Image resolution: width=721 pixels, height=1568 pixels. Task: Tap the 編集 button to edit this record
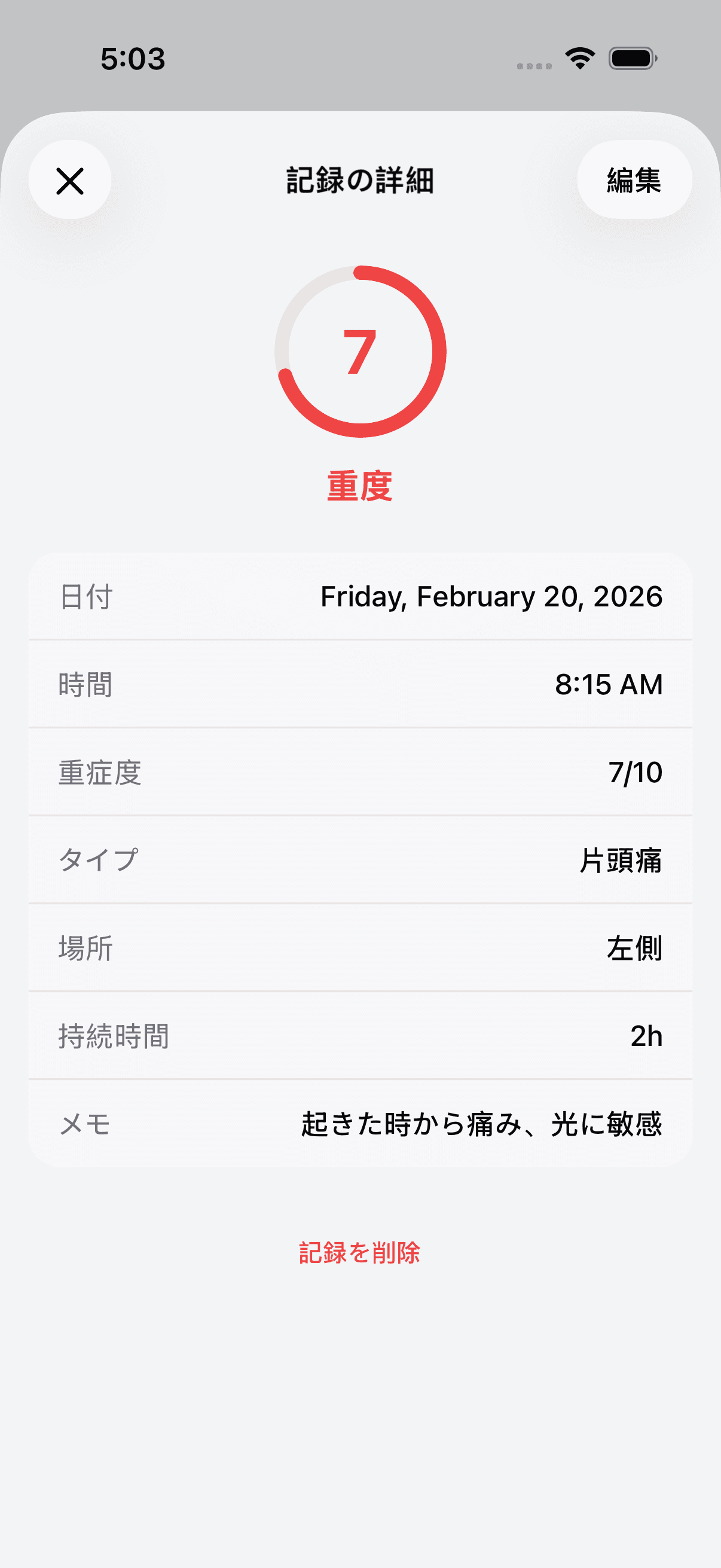[x=634, y=180]
